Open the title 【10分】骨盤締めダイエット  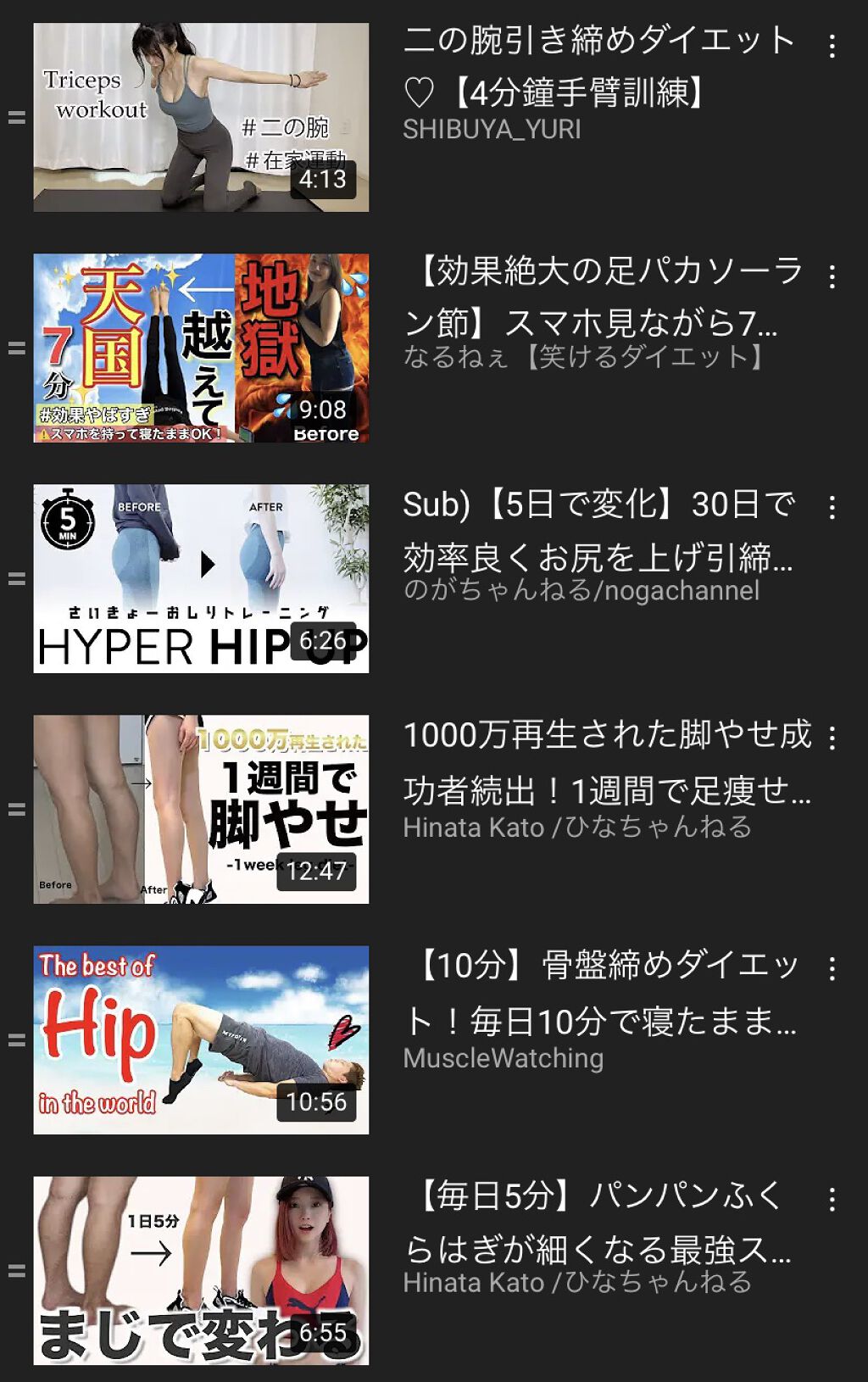coord(602,992)
